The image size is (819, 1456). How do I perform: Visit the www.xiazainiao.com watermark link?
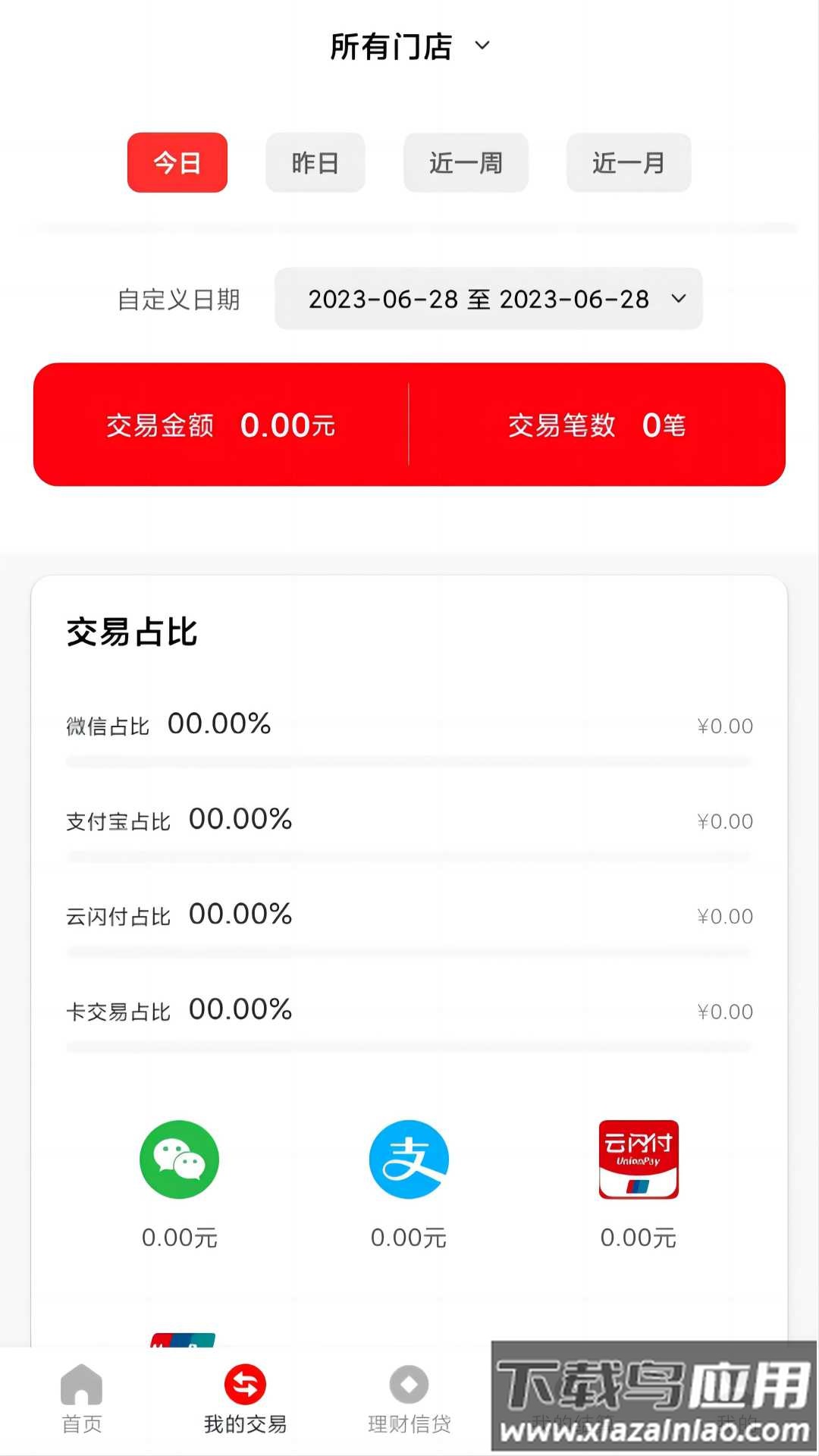point(651,1429)
